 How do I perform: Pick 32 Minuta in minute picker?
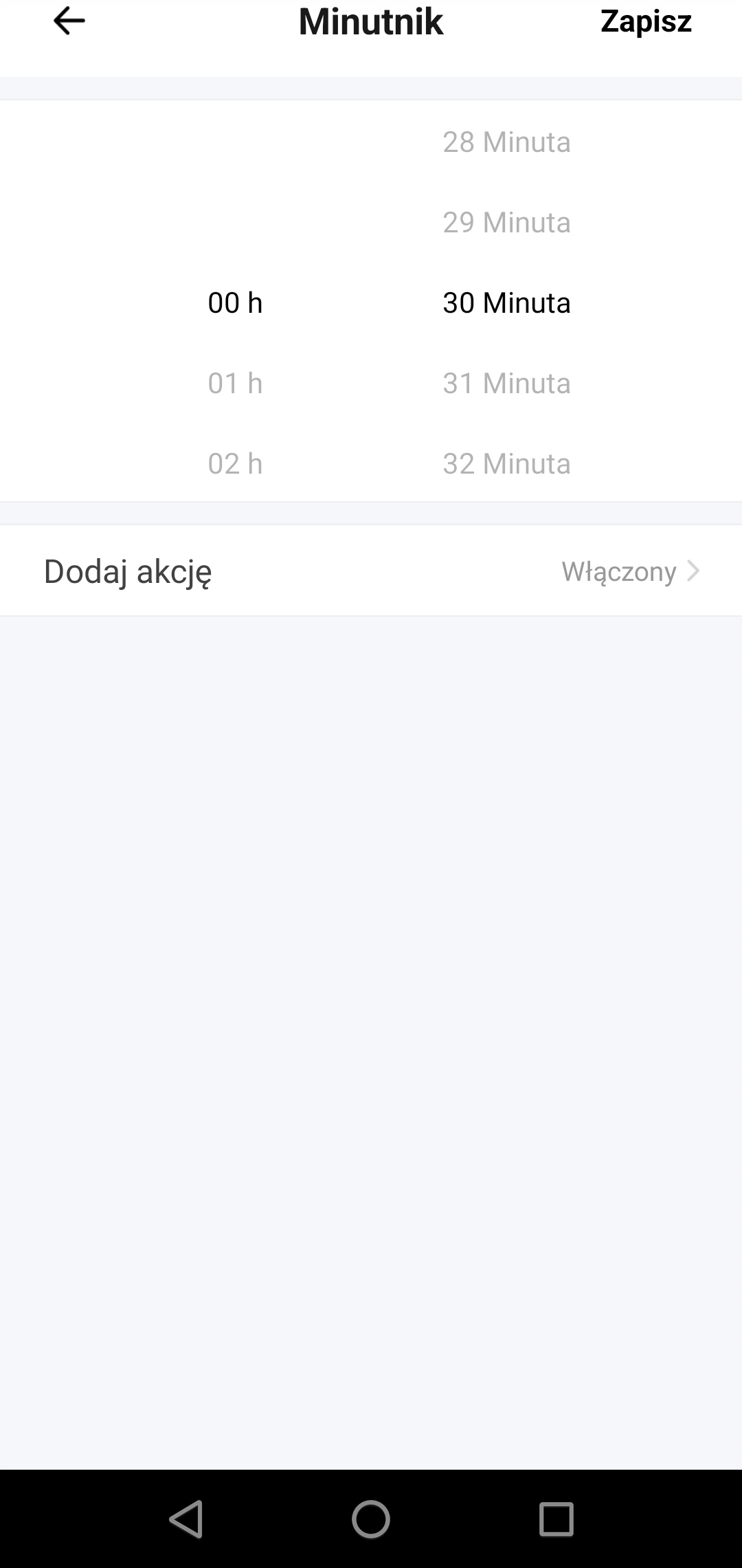click(x=506, y=463)
